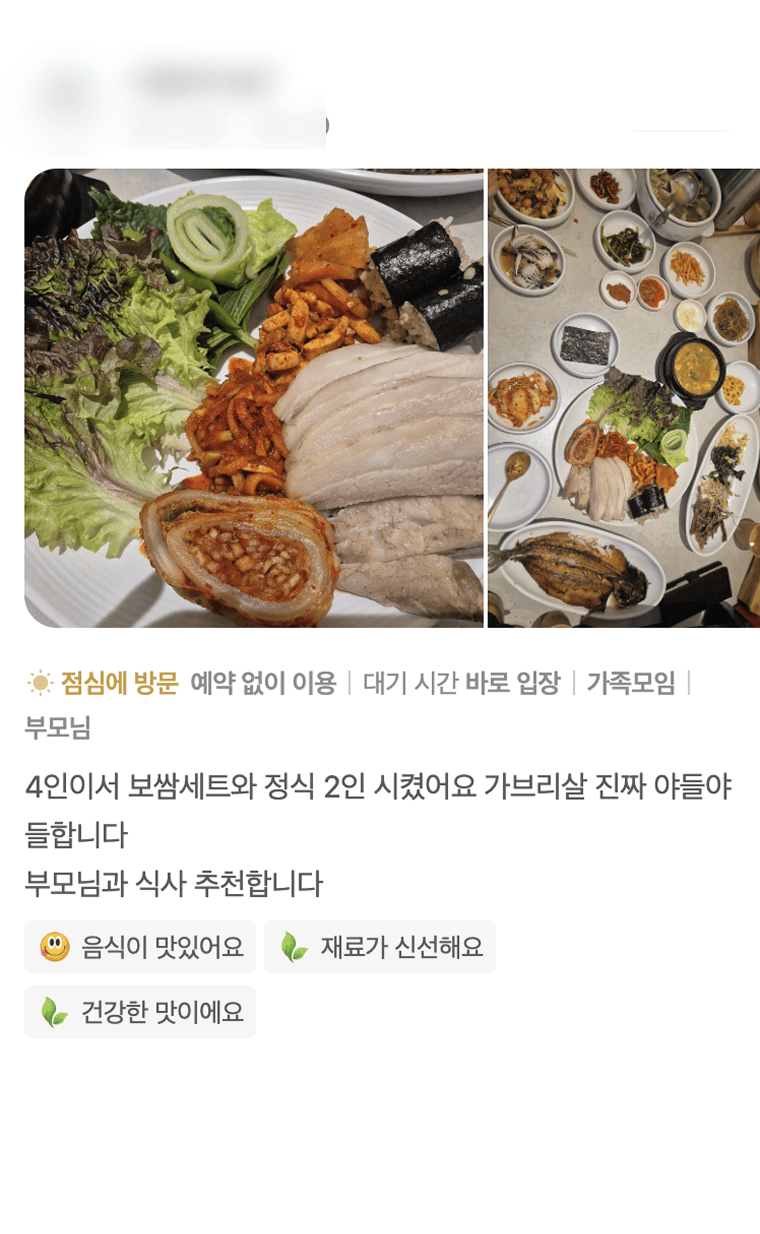Toggle the 재료가 신선해요 reaction chip

(x=380, y=946)
